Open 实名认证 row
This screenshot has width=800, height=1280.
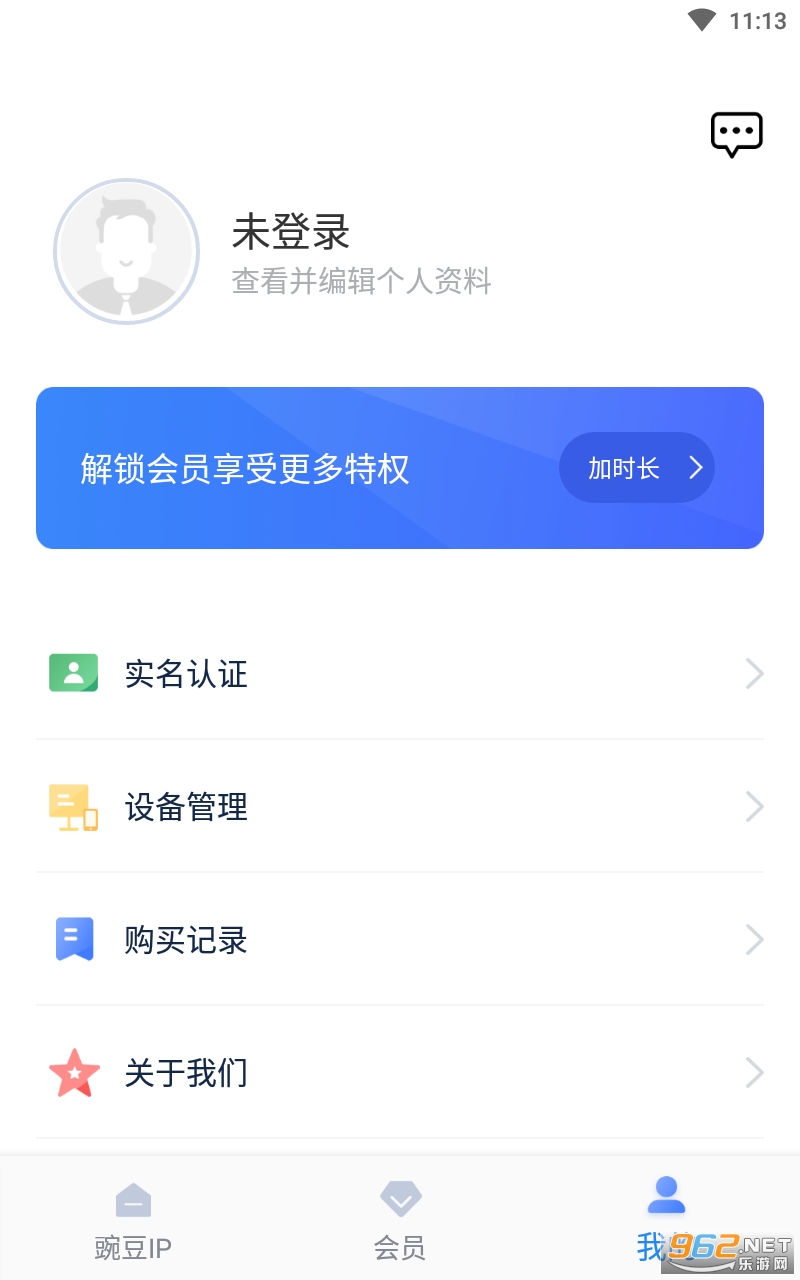[400, 674]
